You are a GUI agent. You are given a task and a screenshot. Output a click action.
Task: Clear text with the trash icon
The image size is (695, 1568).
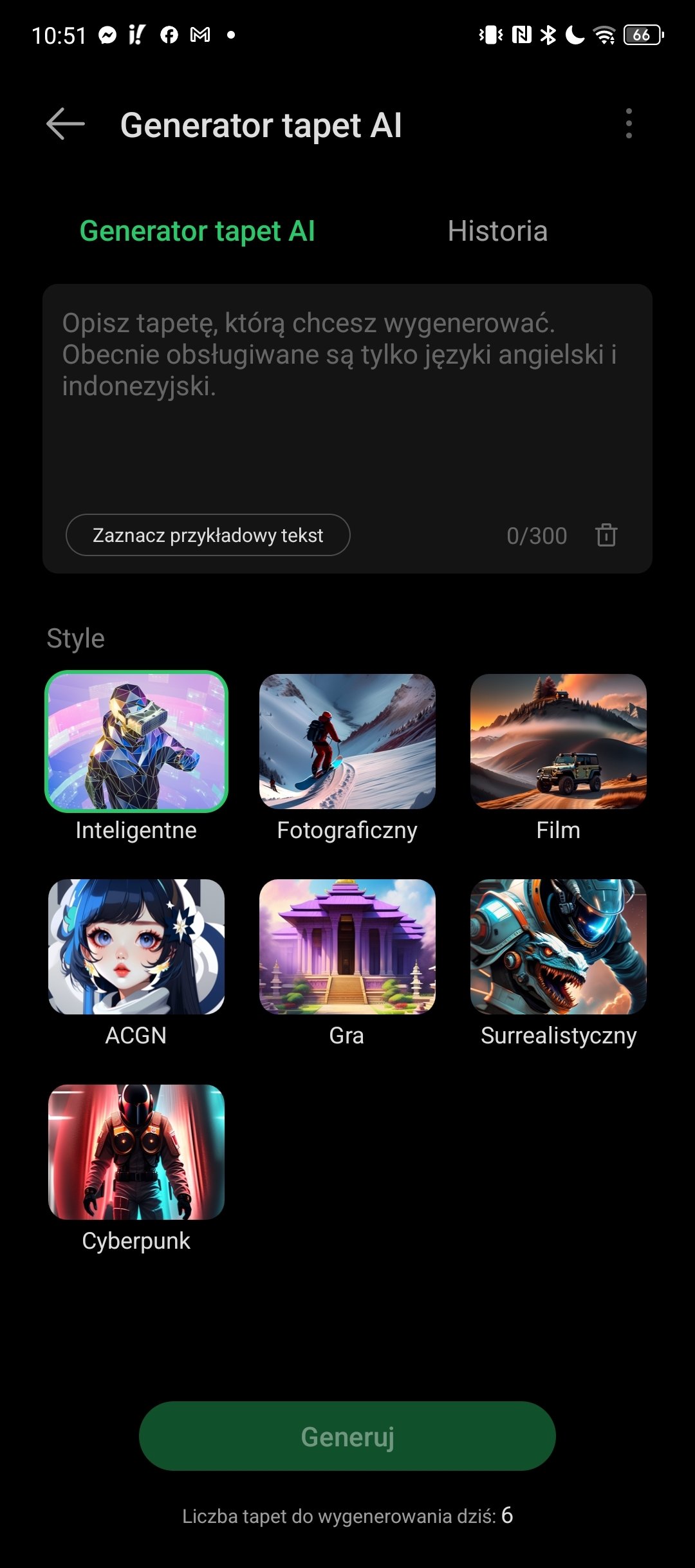click(606, 535)
